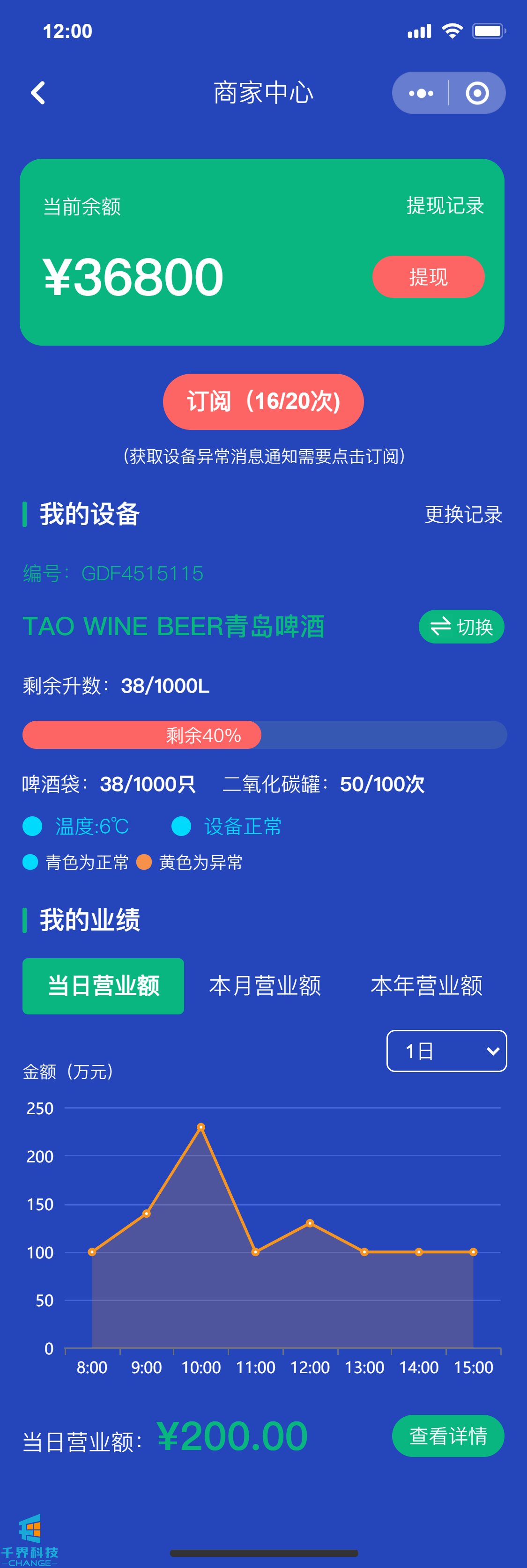Switch to 本月营业额 tab
Screen dimensions: 527x1568
pos(265,986)
